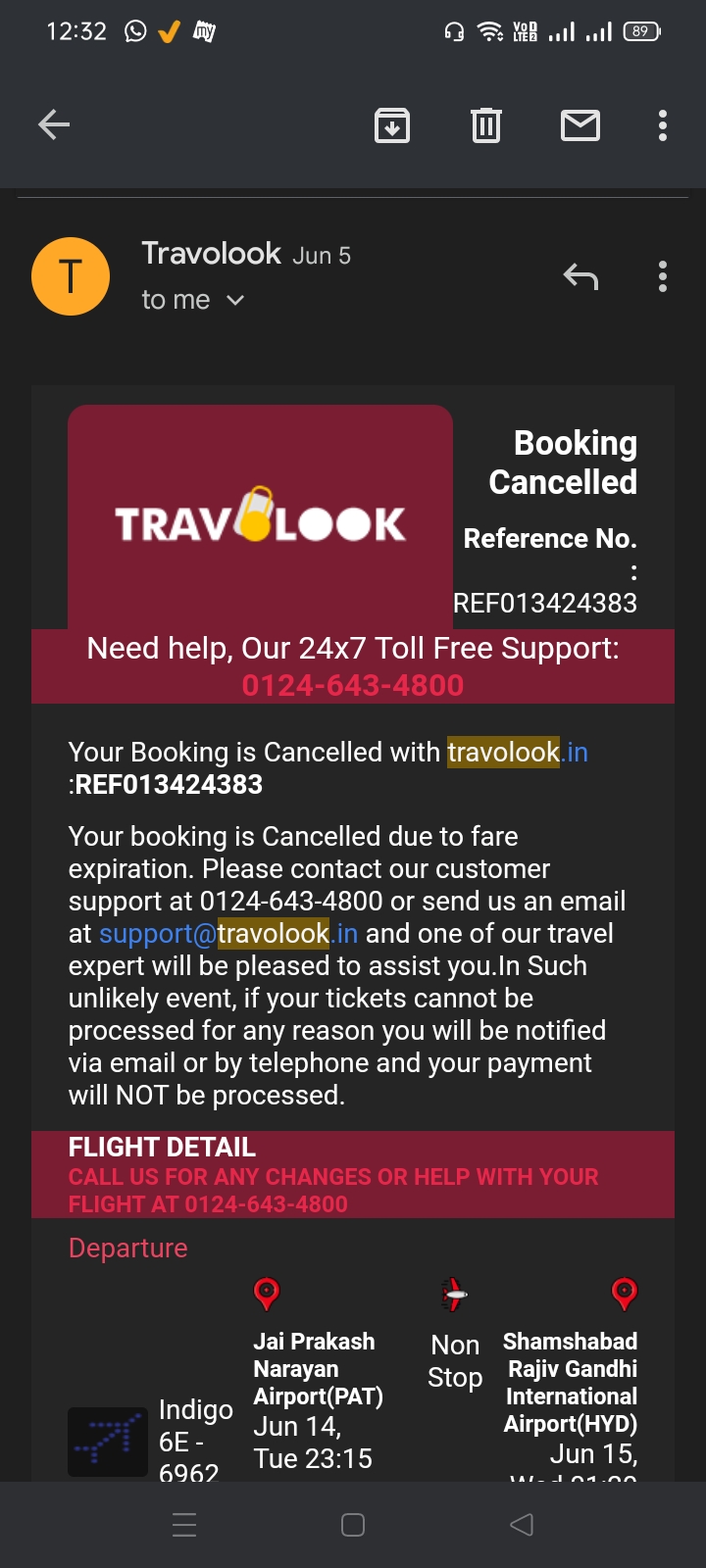Email support@travolook.in
The image size is (706, 1568).
pyautogui.click(x=228, y=934)
